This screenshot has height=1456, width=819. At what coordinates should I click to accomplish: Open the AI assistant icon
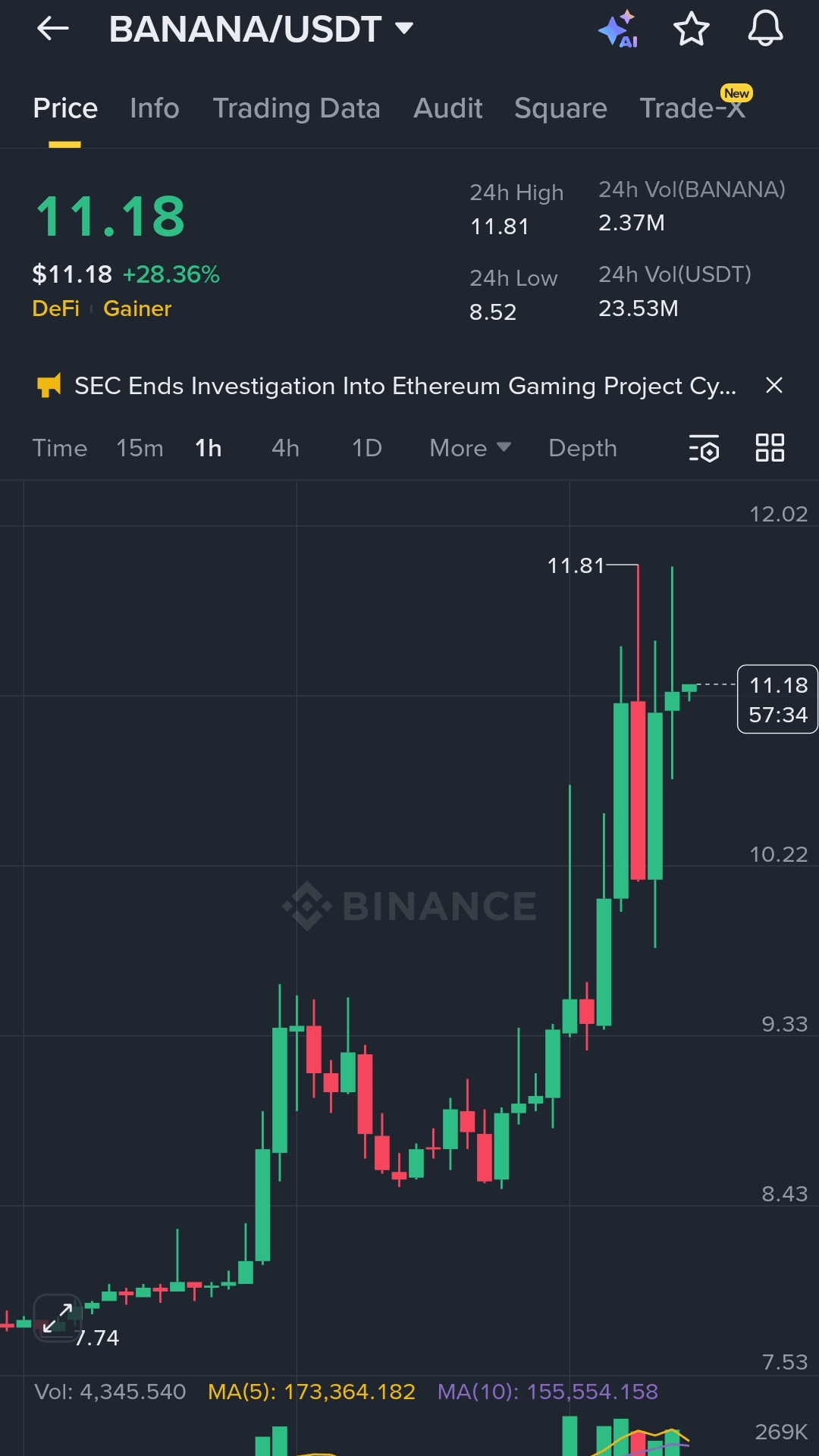[618, 30]
